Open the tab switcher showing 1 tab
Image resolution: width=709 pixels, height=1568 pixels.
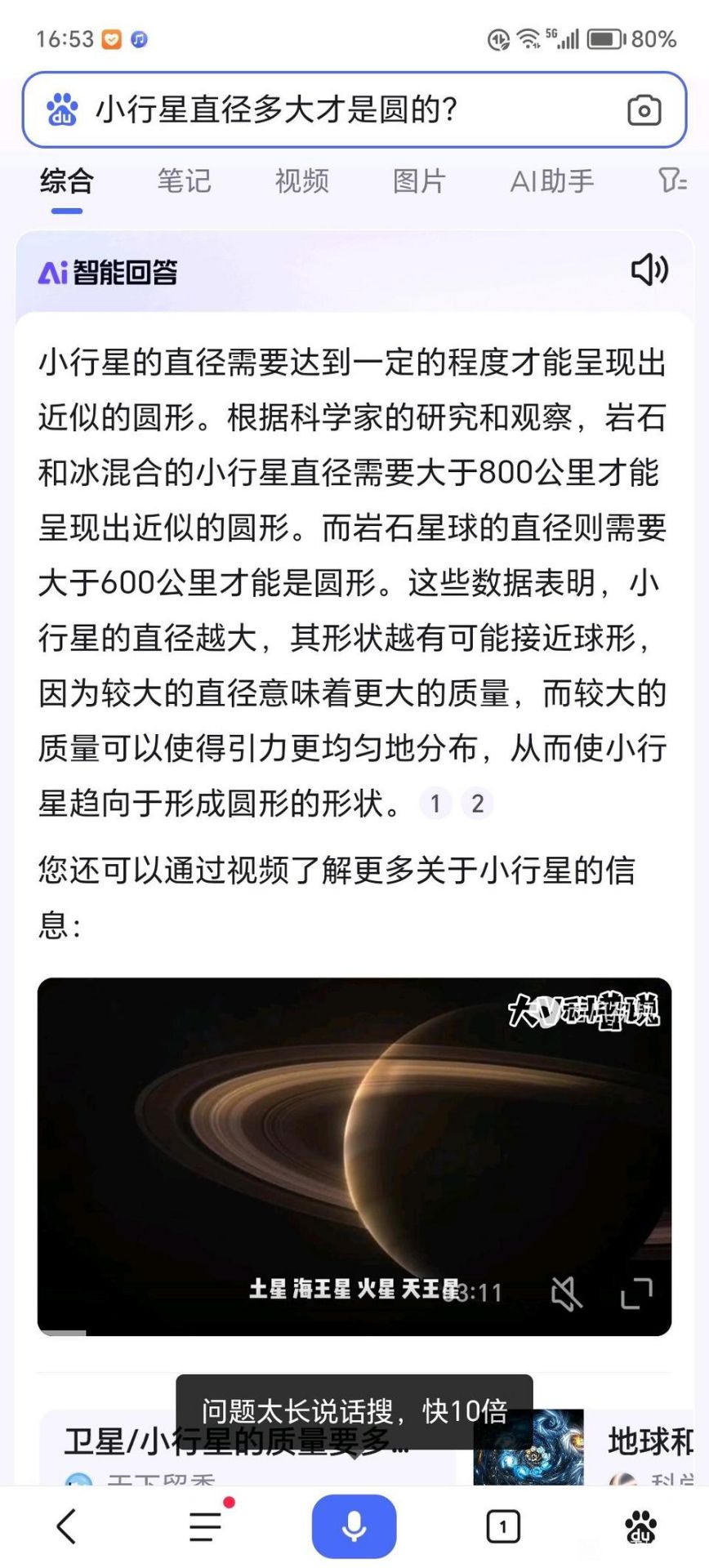pos(502,1526)
